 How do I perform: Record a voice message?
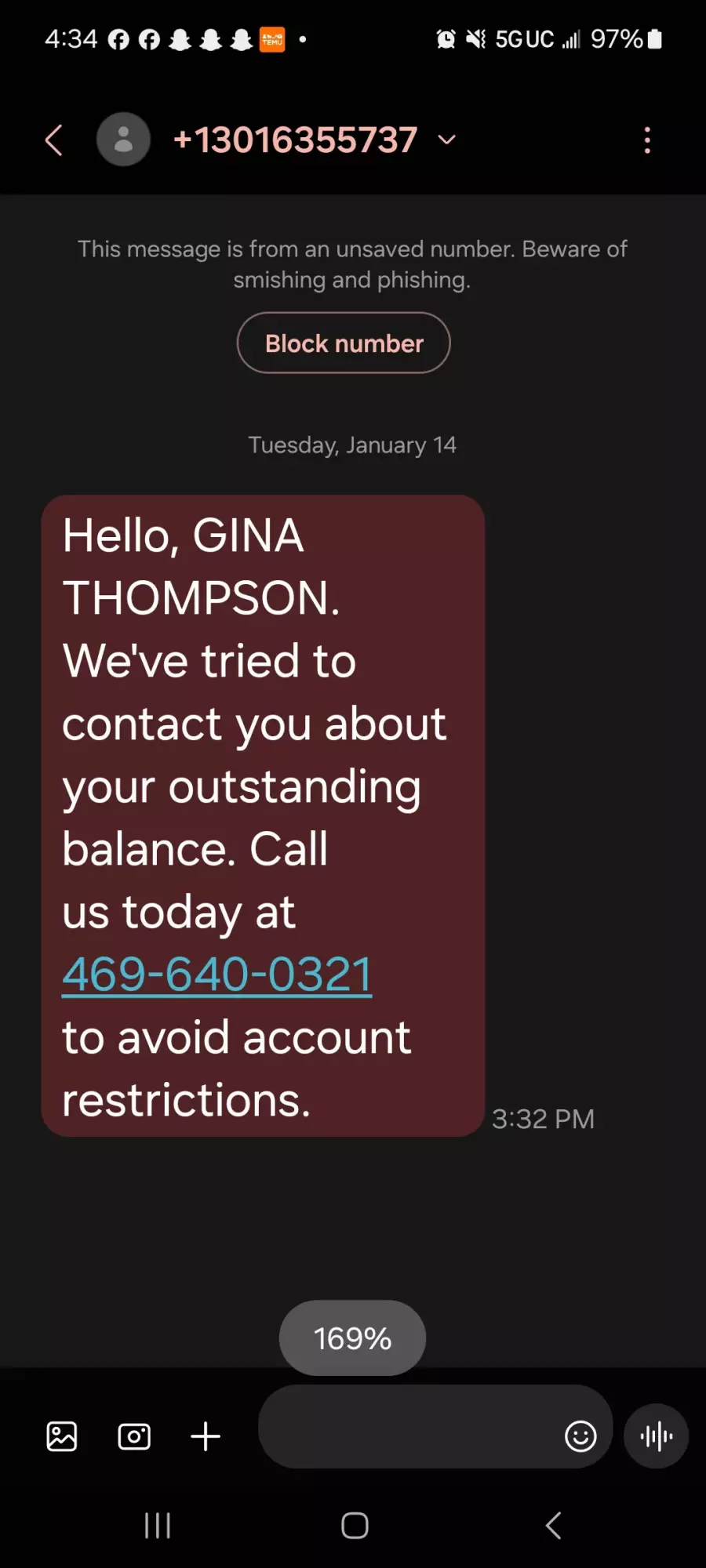click(x=657, y=1436)
